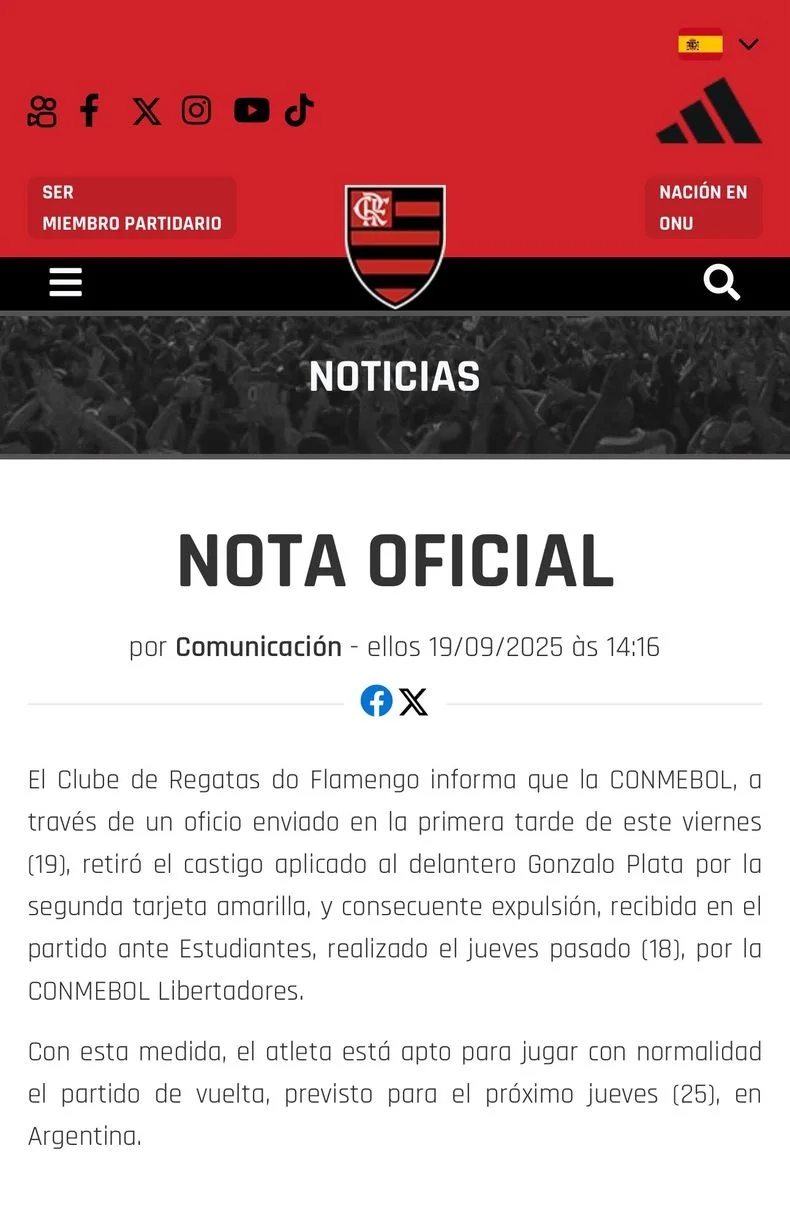Open the Comunicación author link

point(259,647)
